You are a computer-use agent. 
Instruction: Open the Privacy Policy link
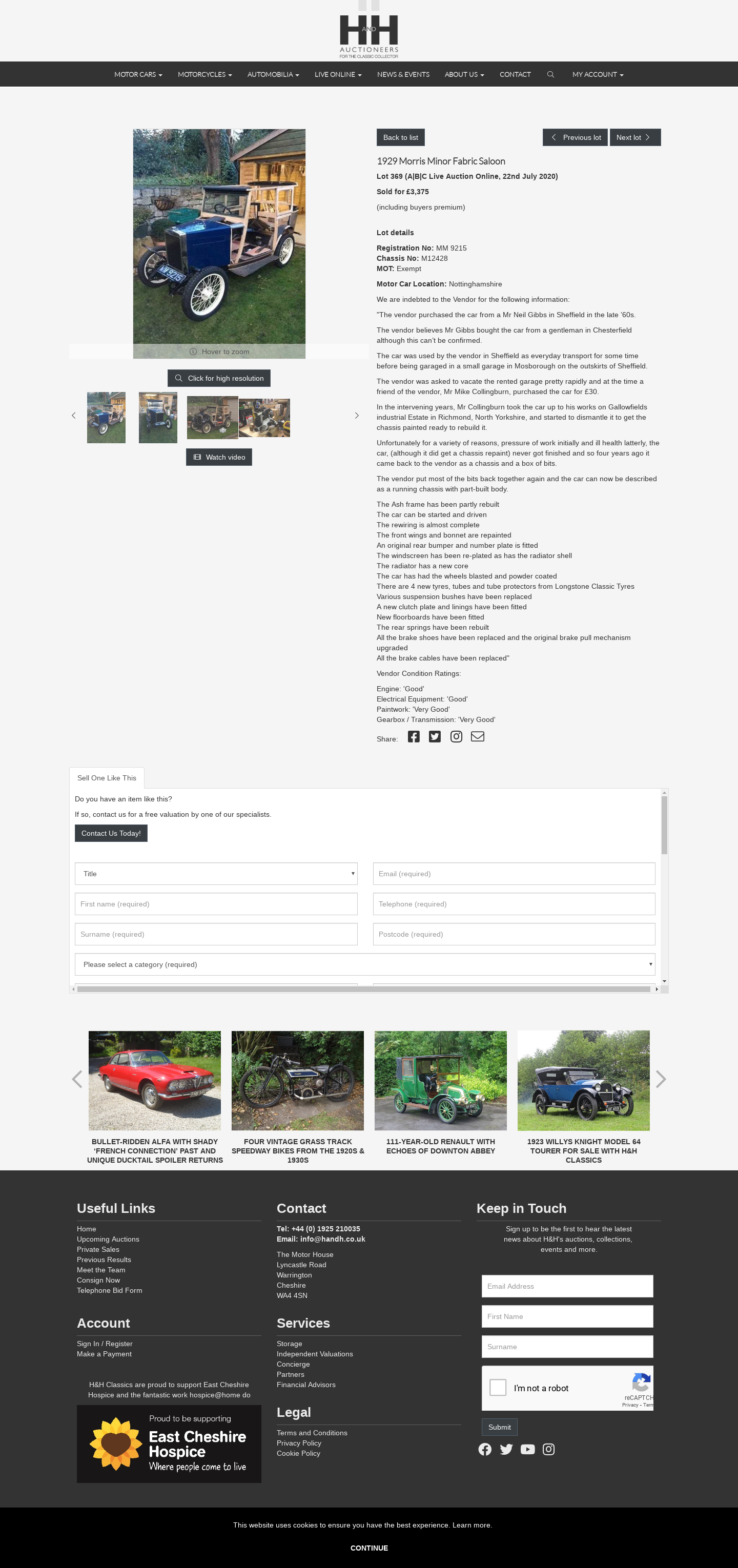298,1443
